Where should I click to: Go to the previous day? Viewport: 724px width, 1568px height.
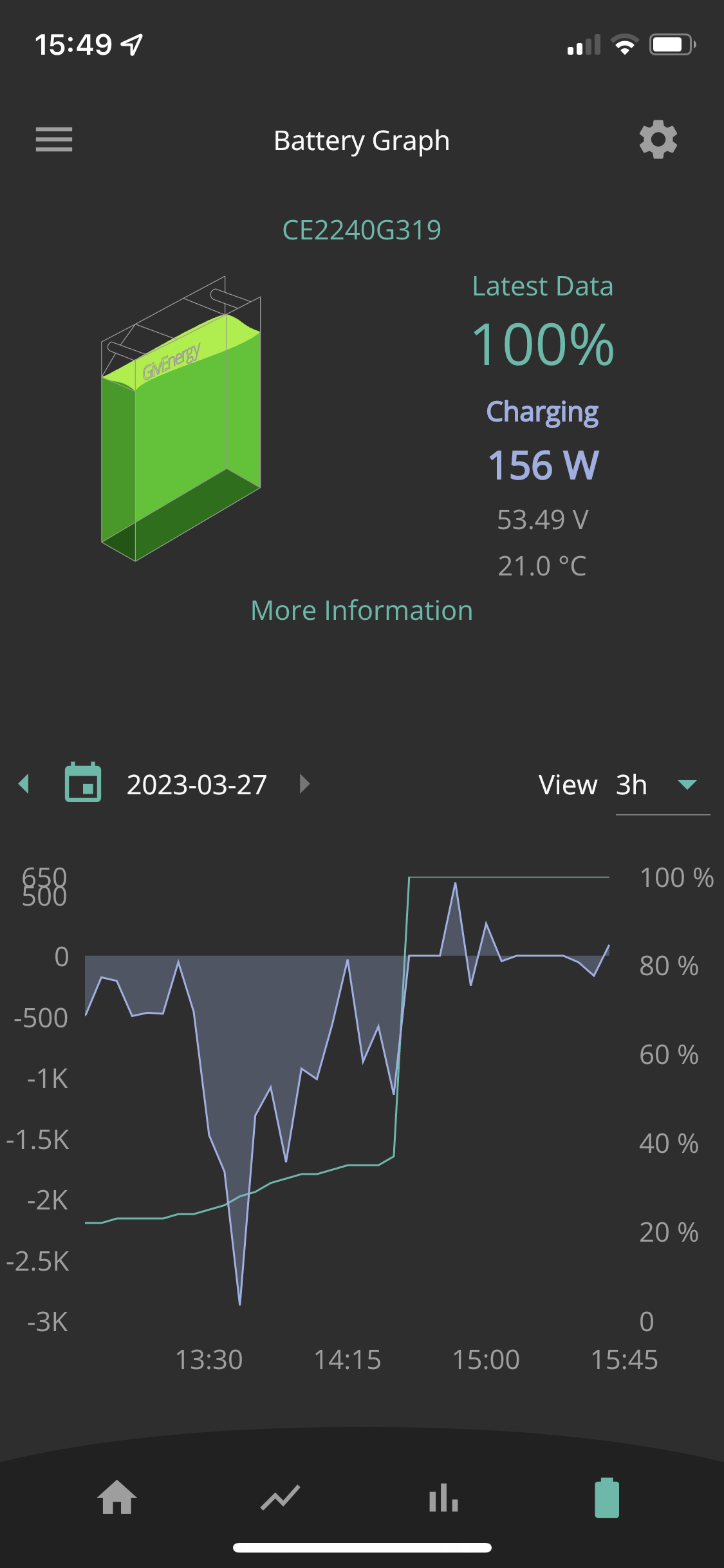pyautogui.click(x=24, y=784)
